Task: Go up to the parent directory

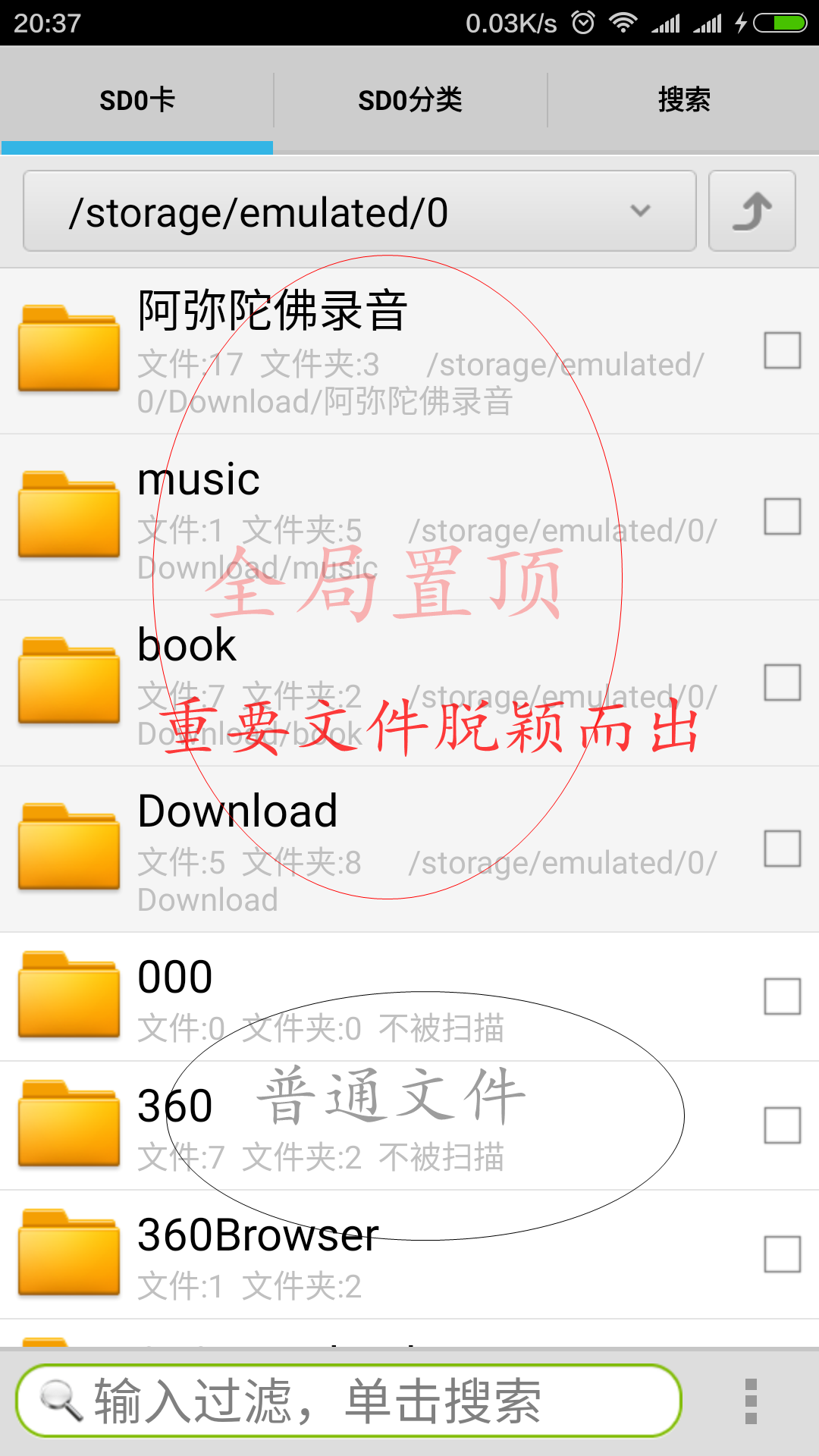Action: click(752, 212)
